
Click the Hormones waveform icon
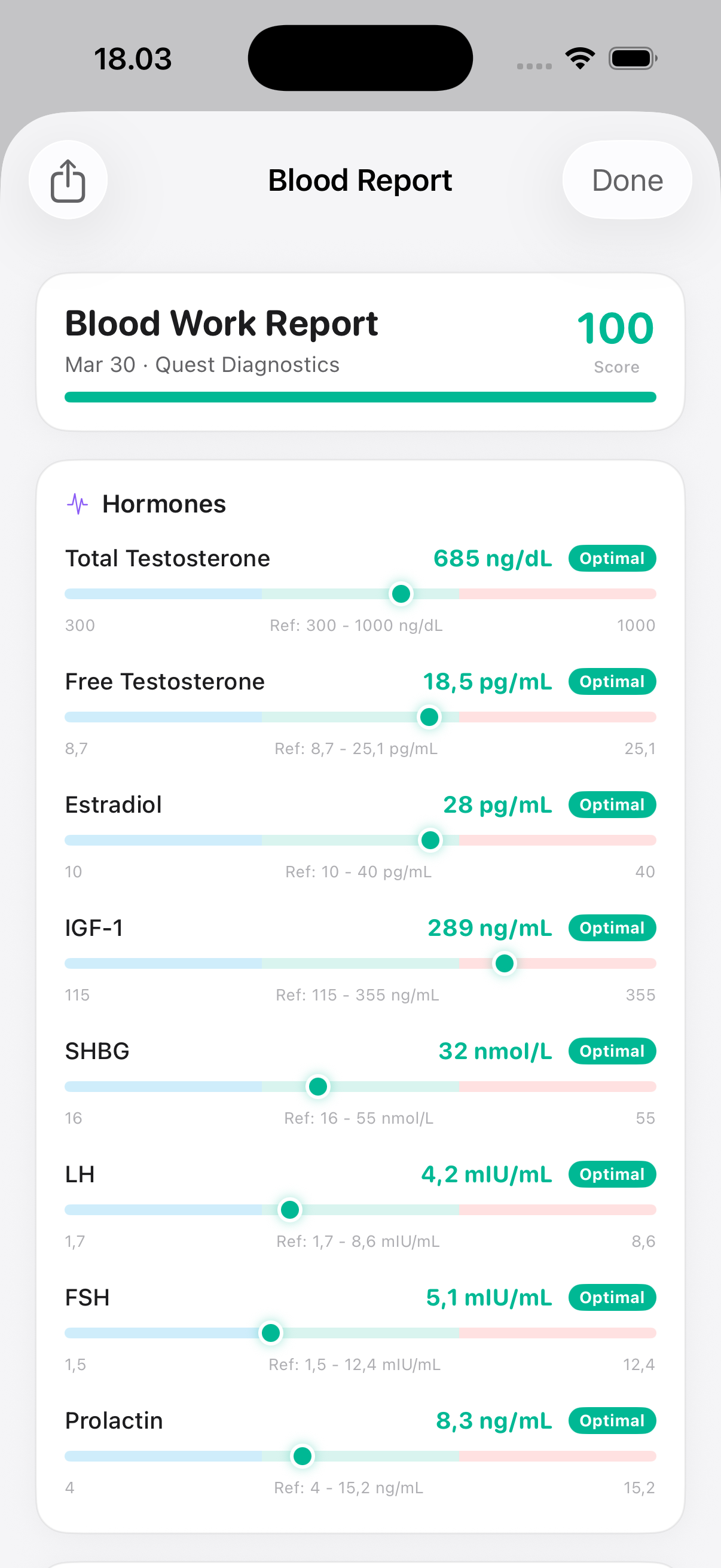coord(77,504)
